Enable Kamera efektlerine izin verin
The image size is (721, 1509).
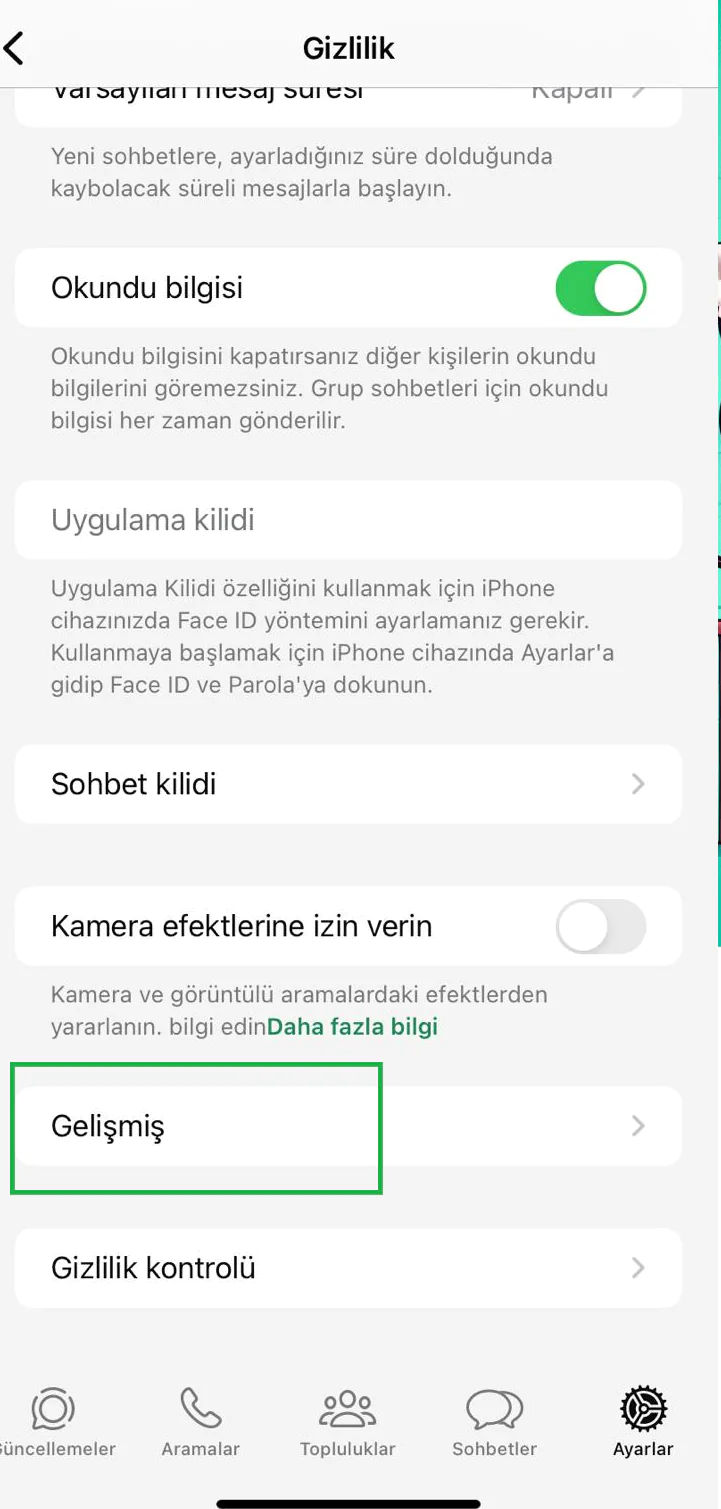pyautogui.click(x=600, y=926)
